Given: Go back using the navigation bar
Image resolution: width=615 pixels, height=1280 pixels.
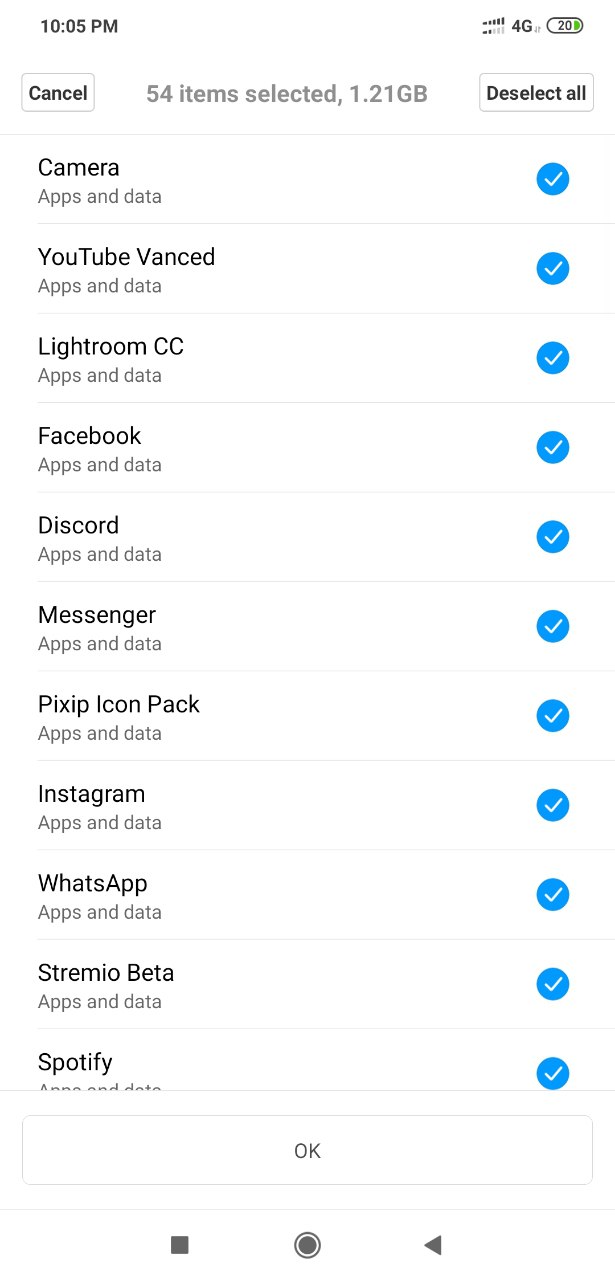Looking at the screenshot, I should (x=433, y=1245).
